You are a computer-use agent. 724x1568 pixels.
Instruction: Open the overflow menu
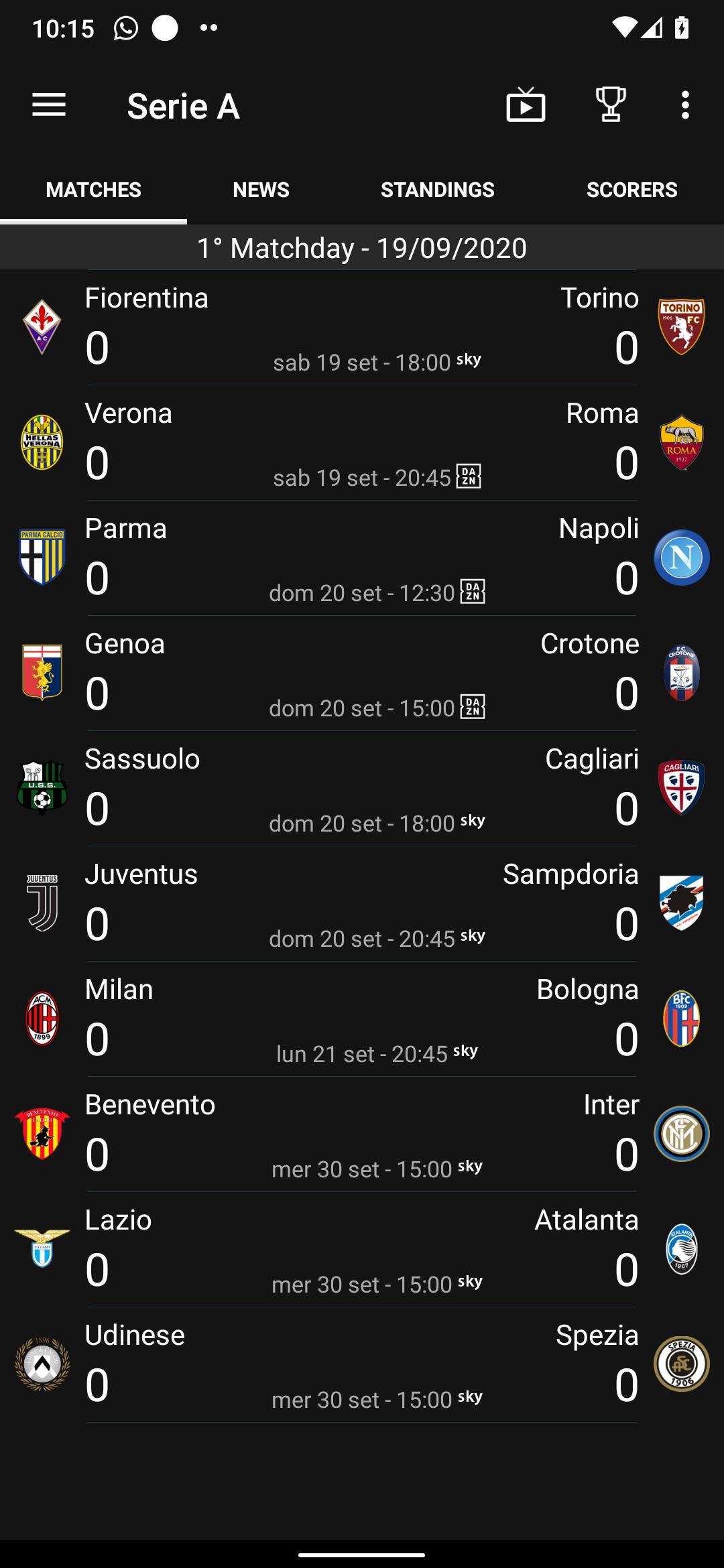coord(684,106)
